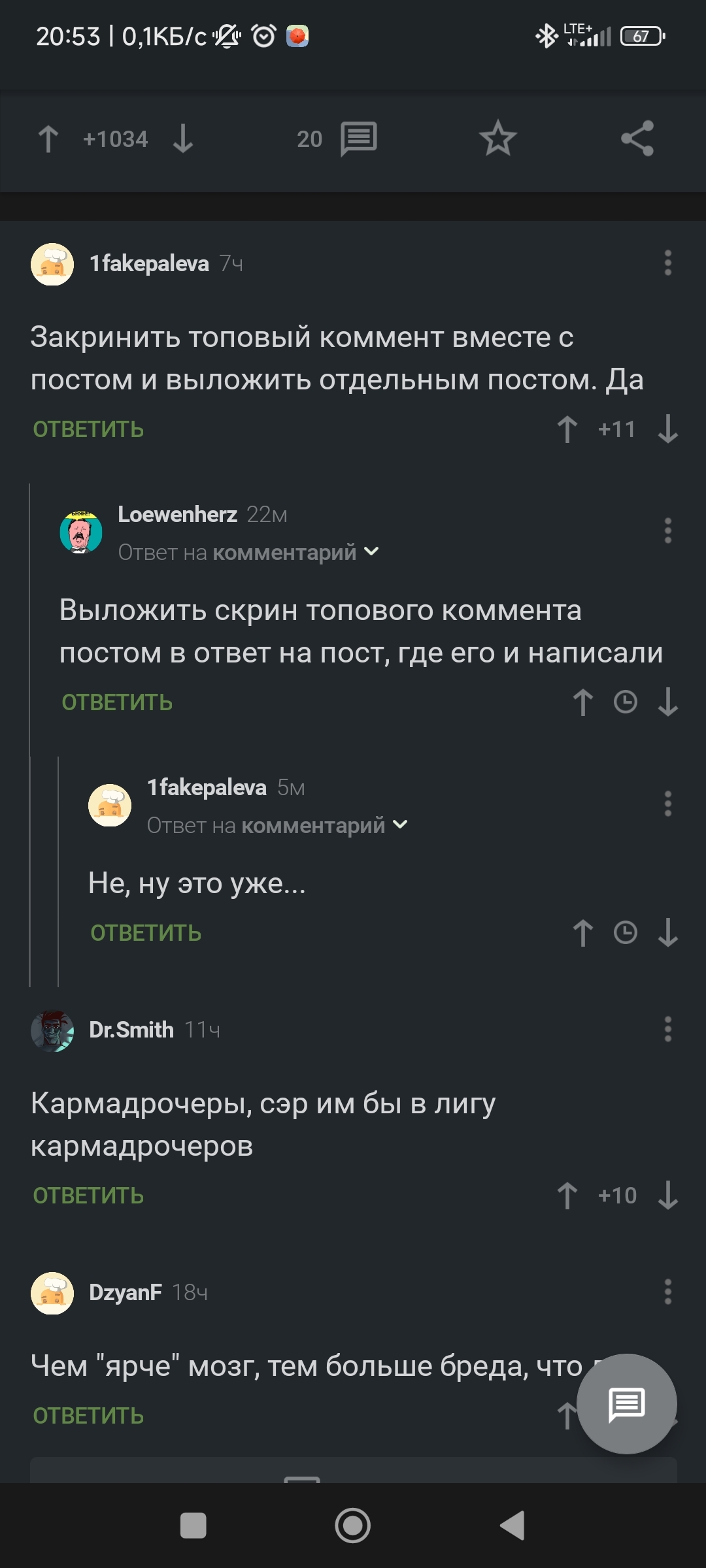The height and width of the screenshot is (1568, 706).
Task: Write a new comment with floating button
Action: pyautogui.click(x=626, y=1404)
